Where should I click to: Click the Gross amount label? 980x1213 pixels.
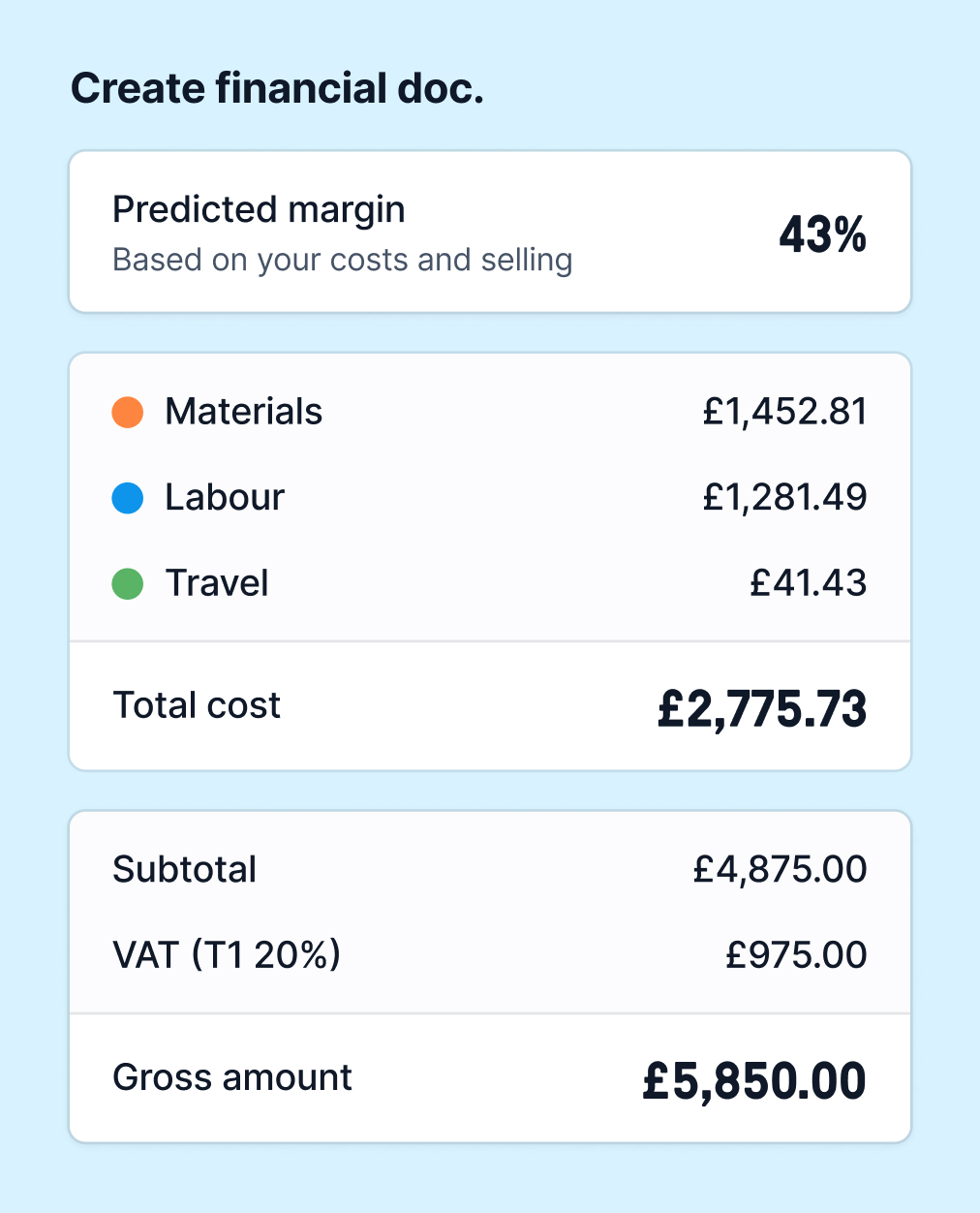(232, 1077)
